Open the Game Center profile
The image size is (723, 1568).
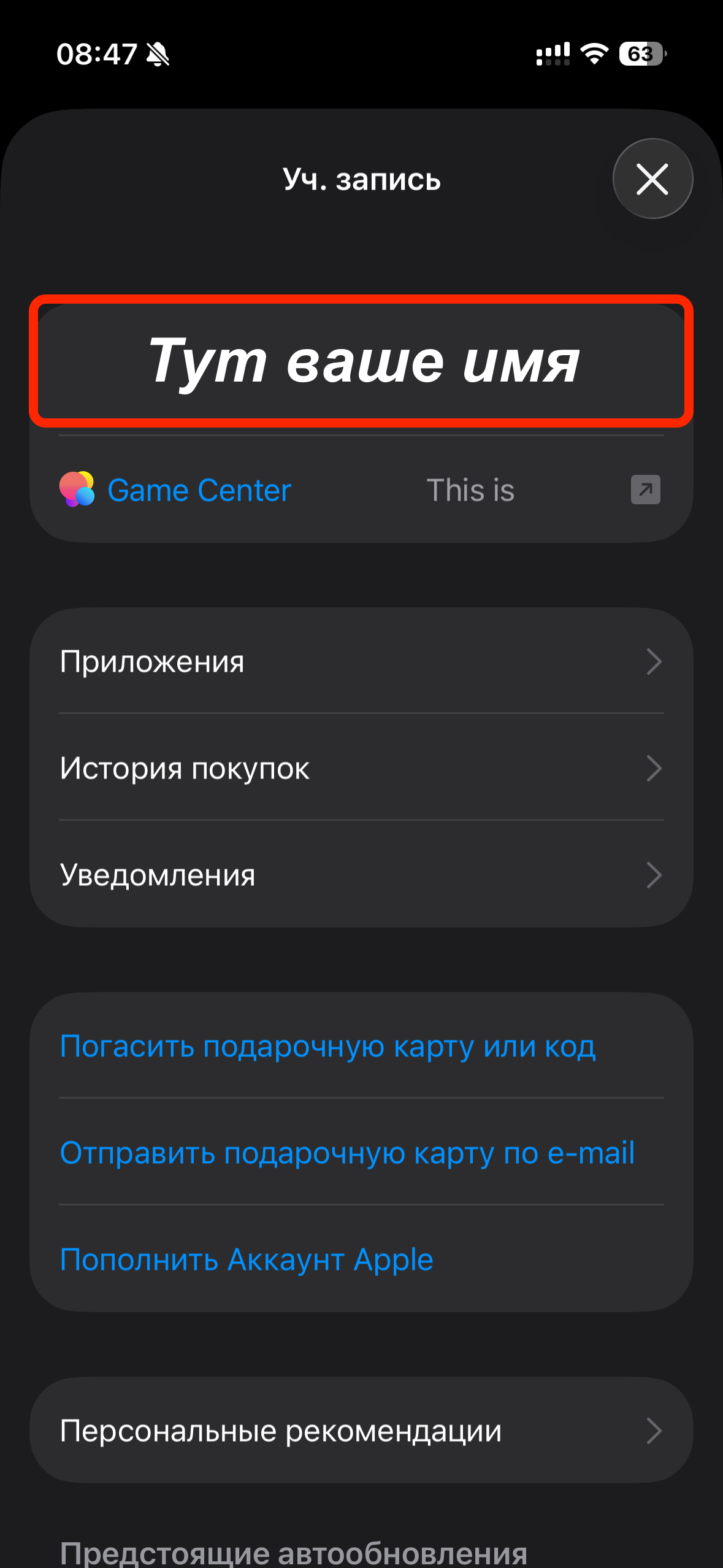tap(361, 490)
